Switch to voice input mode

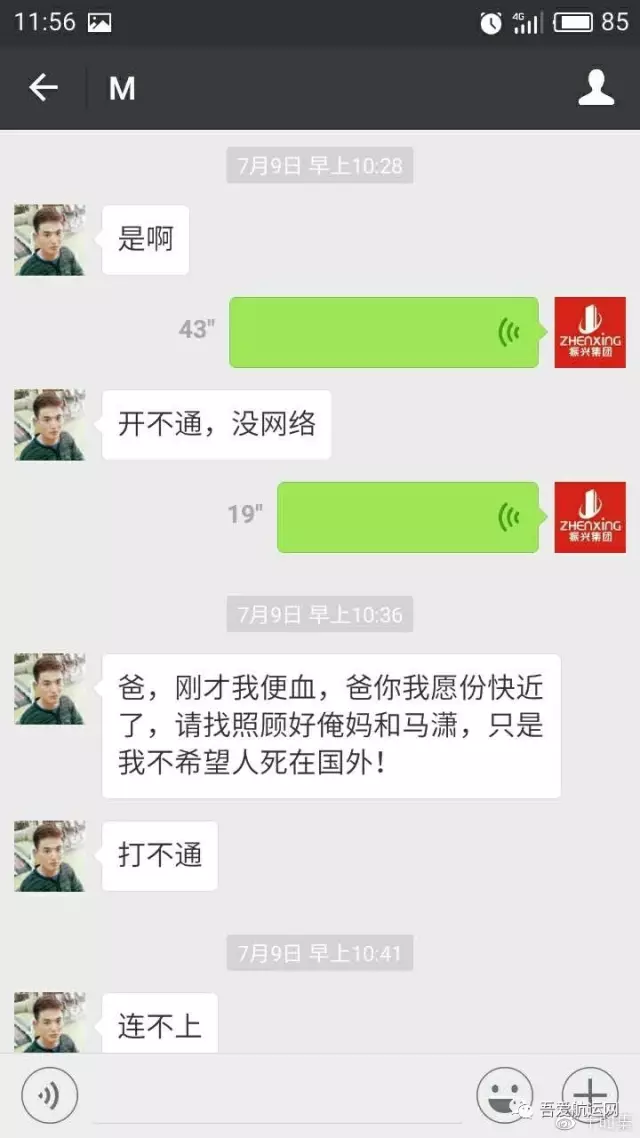pos(49,1095)
